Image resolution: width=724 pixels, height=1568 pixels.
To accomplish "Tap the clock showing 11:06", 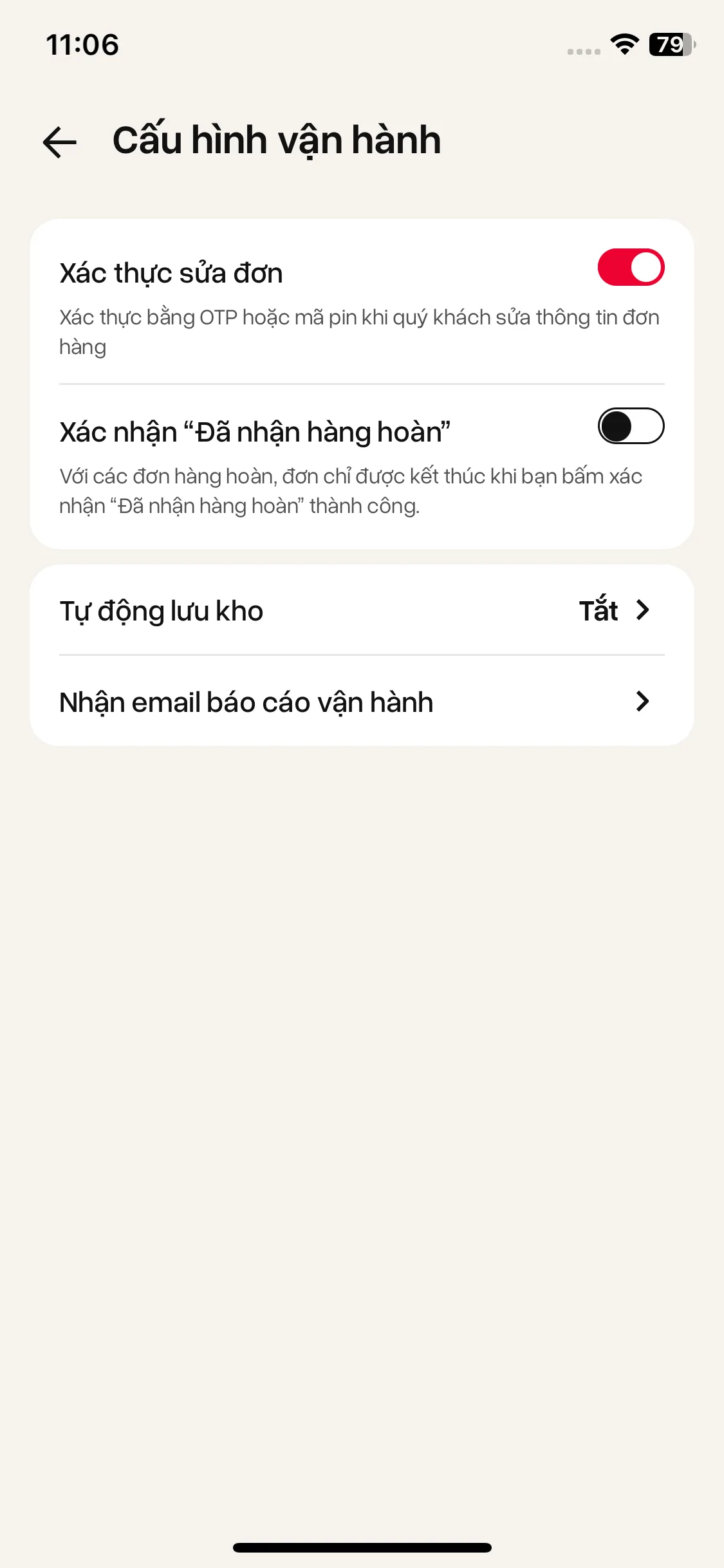I will click(82, 45).
